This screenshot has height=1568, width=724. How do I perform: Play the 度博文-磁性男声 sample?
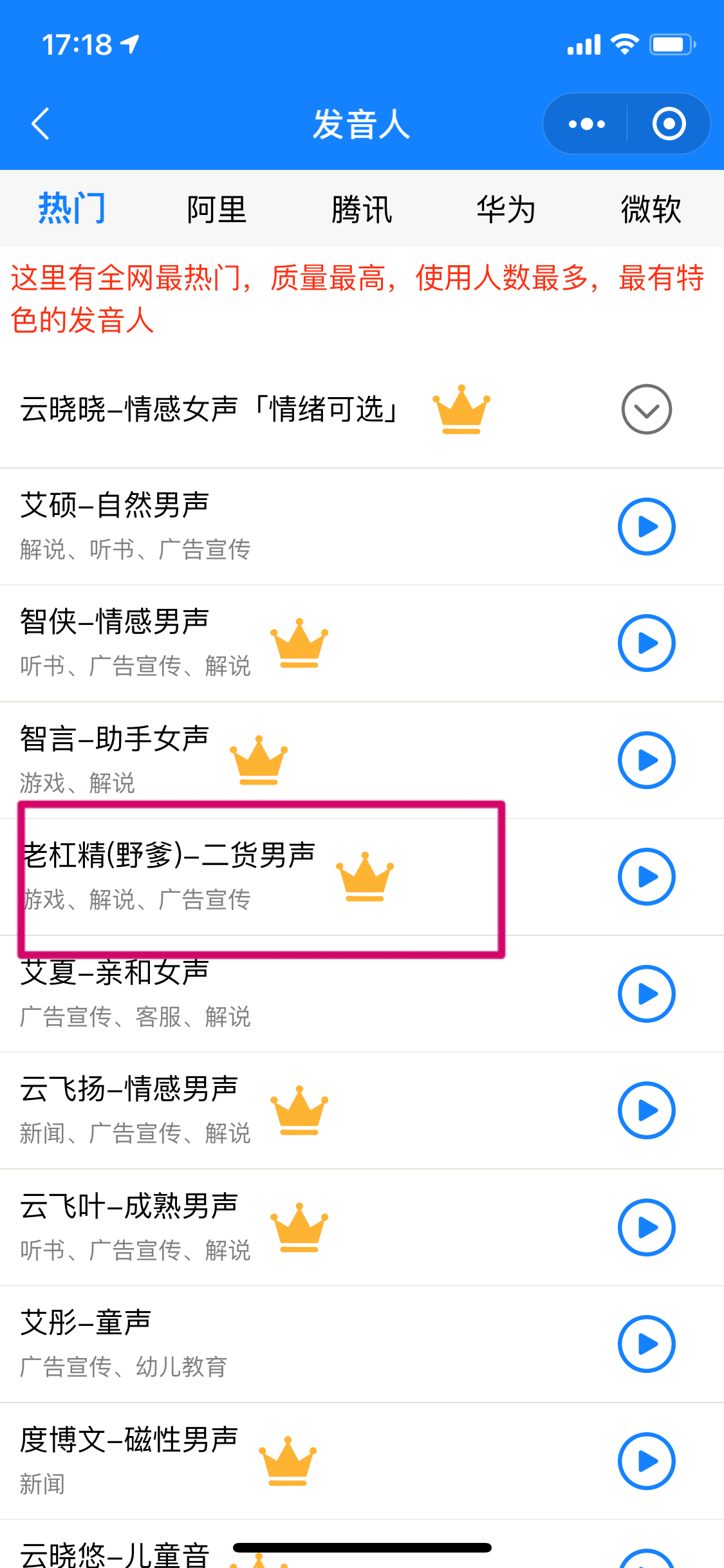tap(646, 1461)
